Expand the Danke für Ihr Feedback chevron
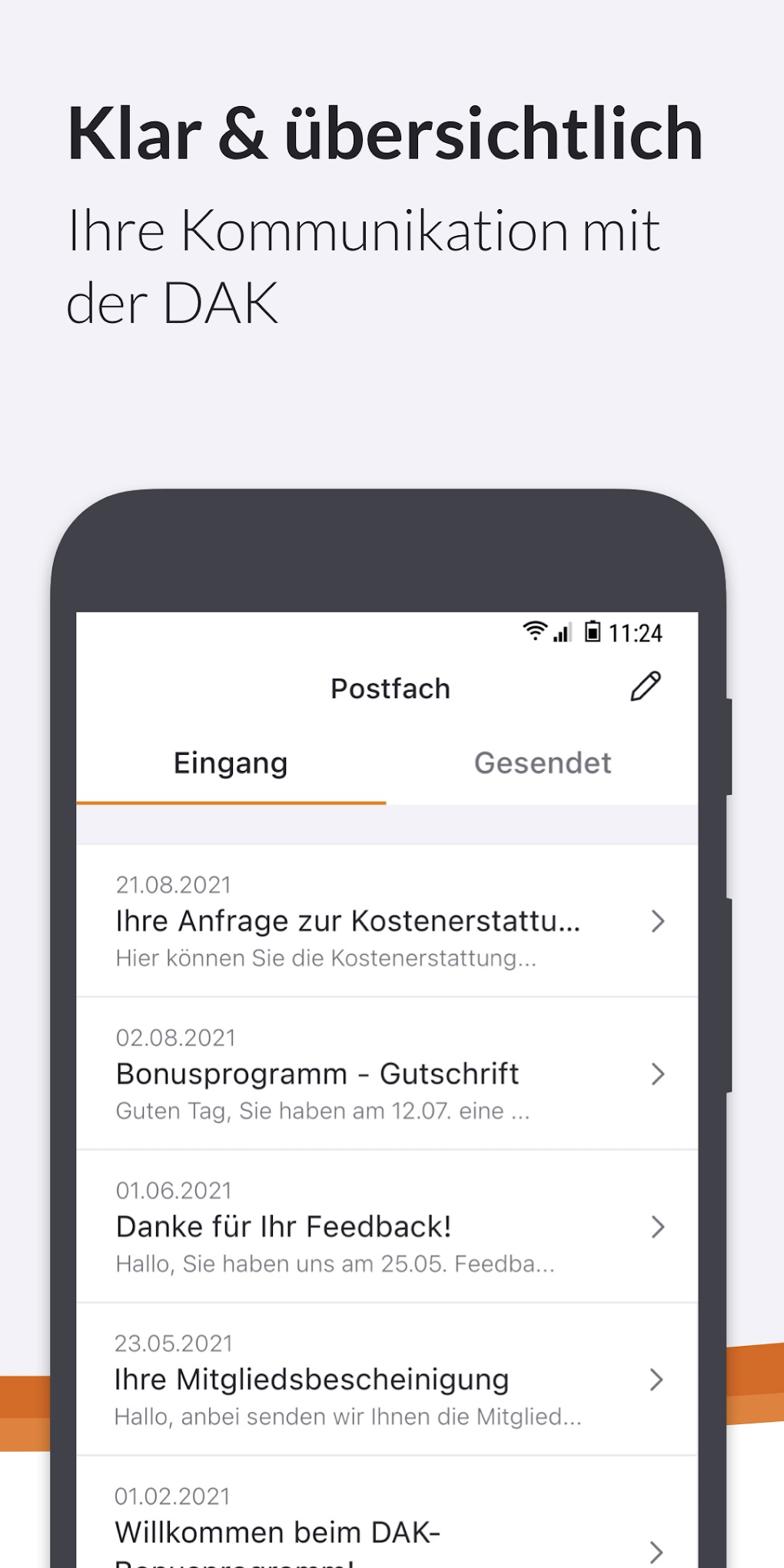Image resolution: width=784 pixels, height=1568 pixels. coord(657,1227)
